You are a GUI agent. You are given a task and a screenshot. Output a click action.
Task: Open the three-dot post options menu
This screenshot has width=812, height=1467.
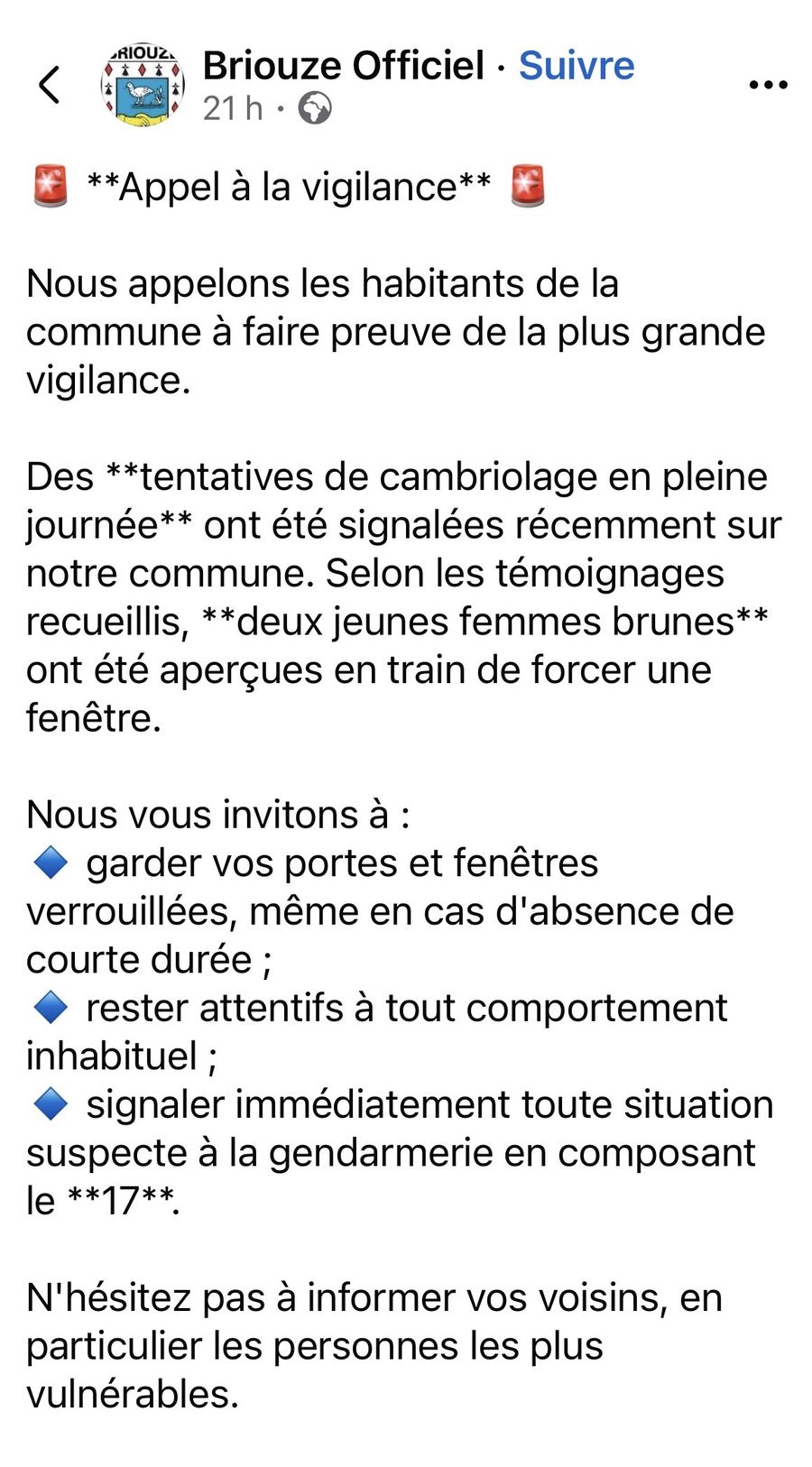[x=769, y=85]
